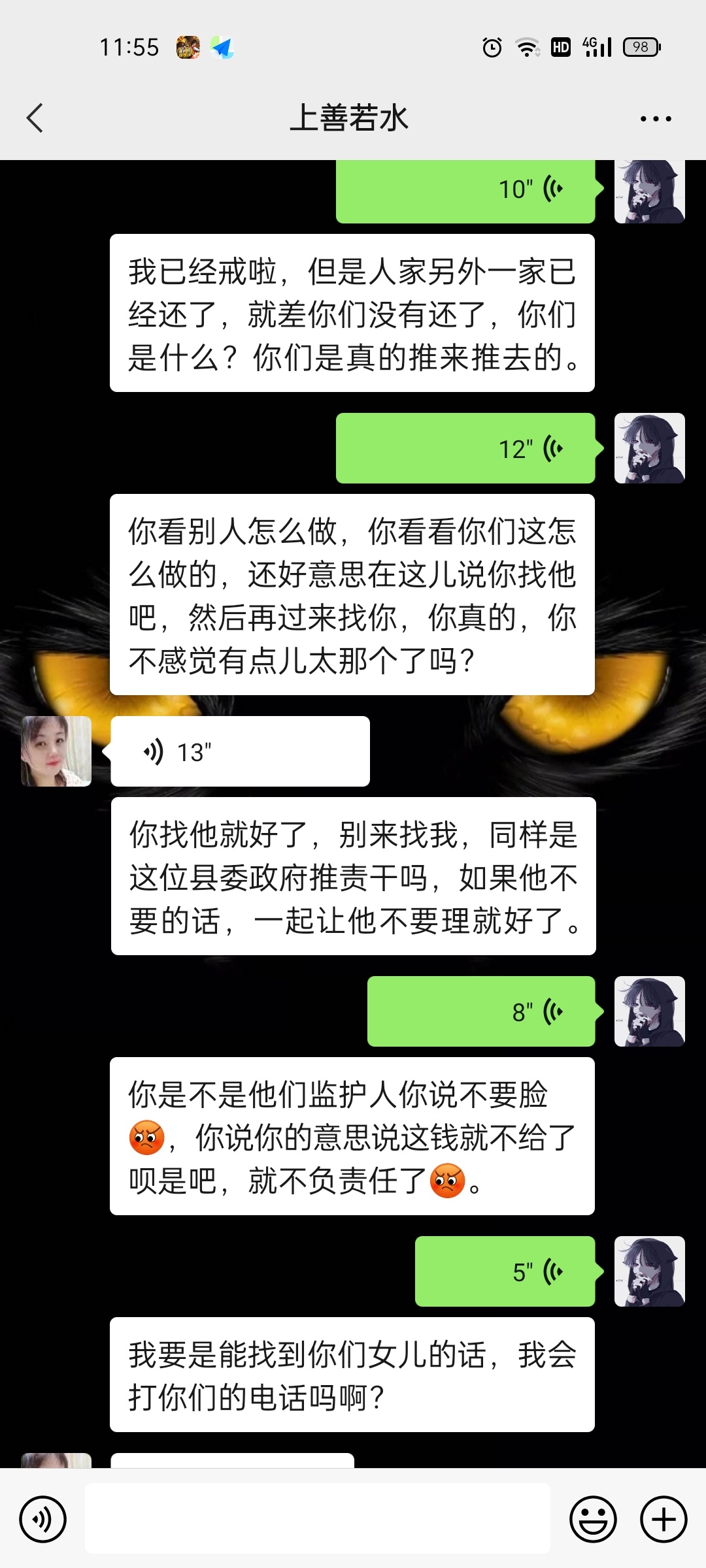Play the 8-second voice message
The image size is (706, 1568).
pos(481,1011)
